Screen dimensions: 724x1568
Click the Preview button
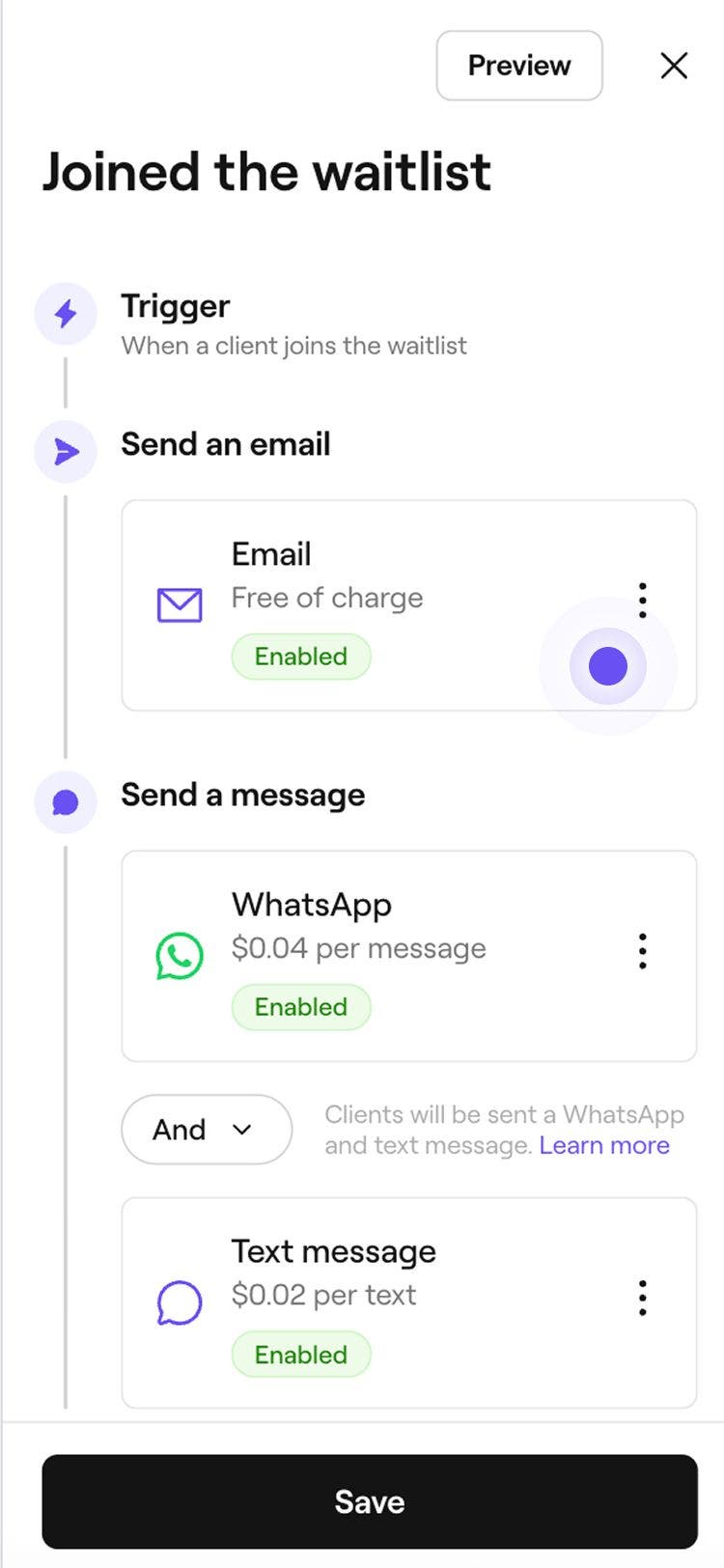tap(518, 66)
